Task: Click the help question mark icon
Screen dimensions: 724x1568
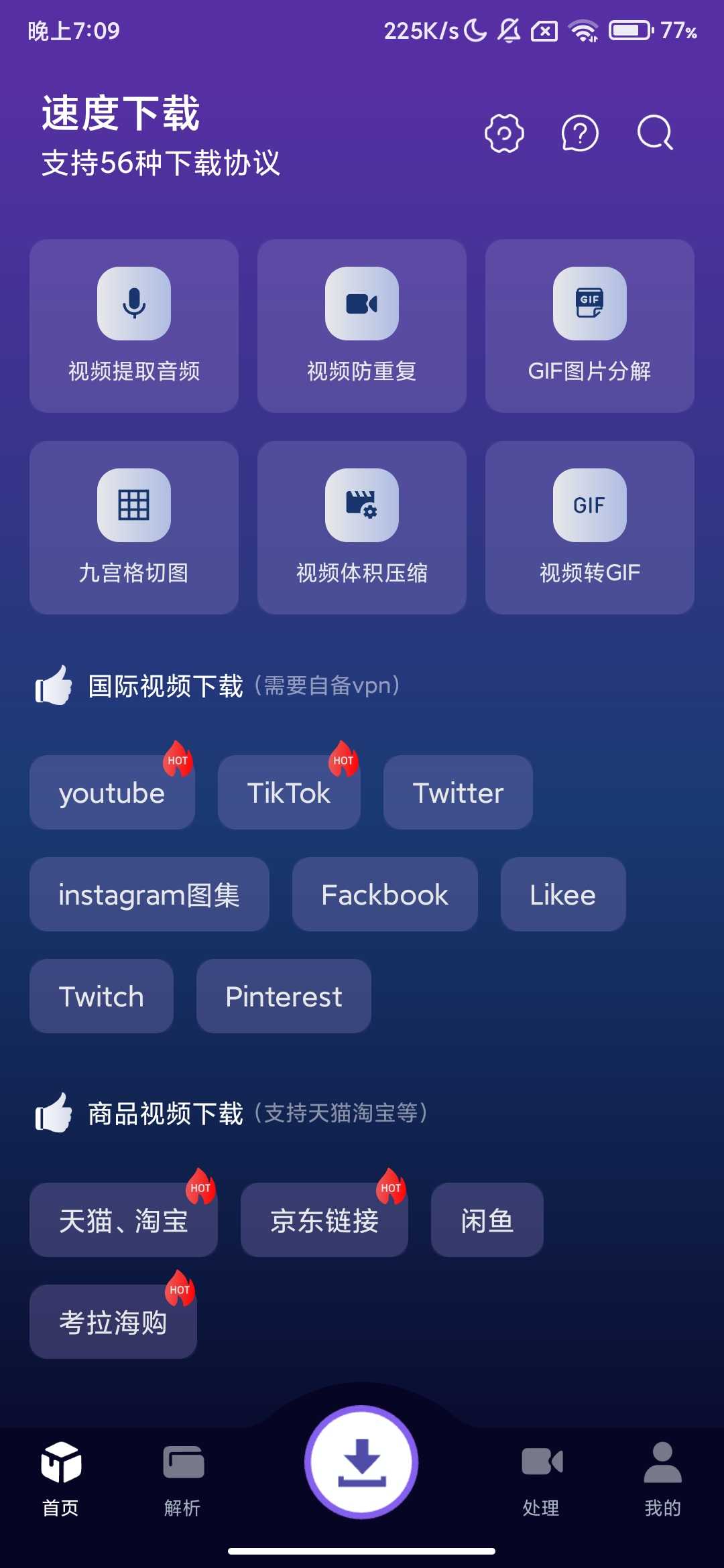Action: (x=579, y=133)
